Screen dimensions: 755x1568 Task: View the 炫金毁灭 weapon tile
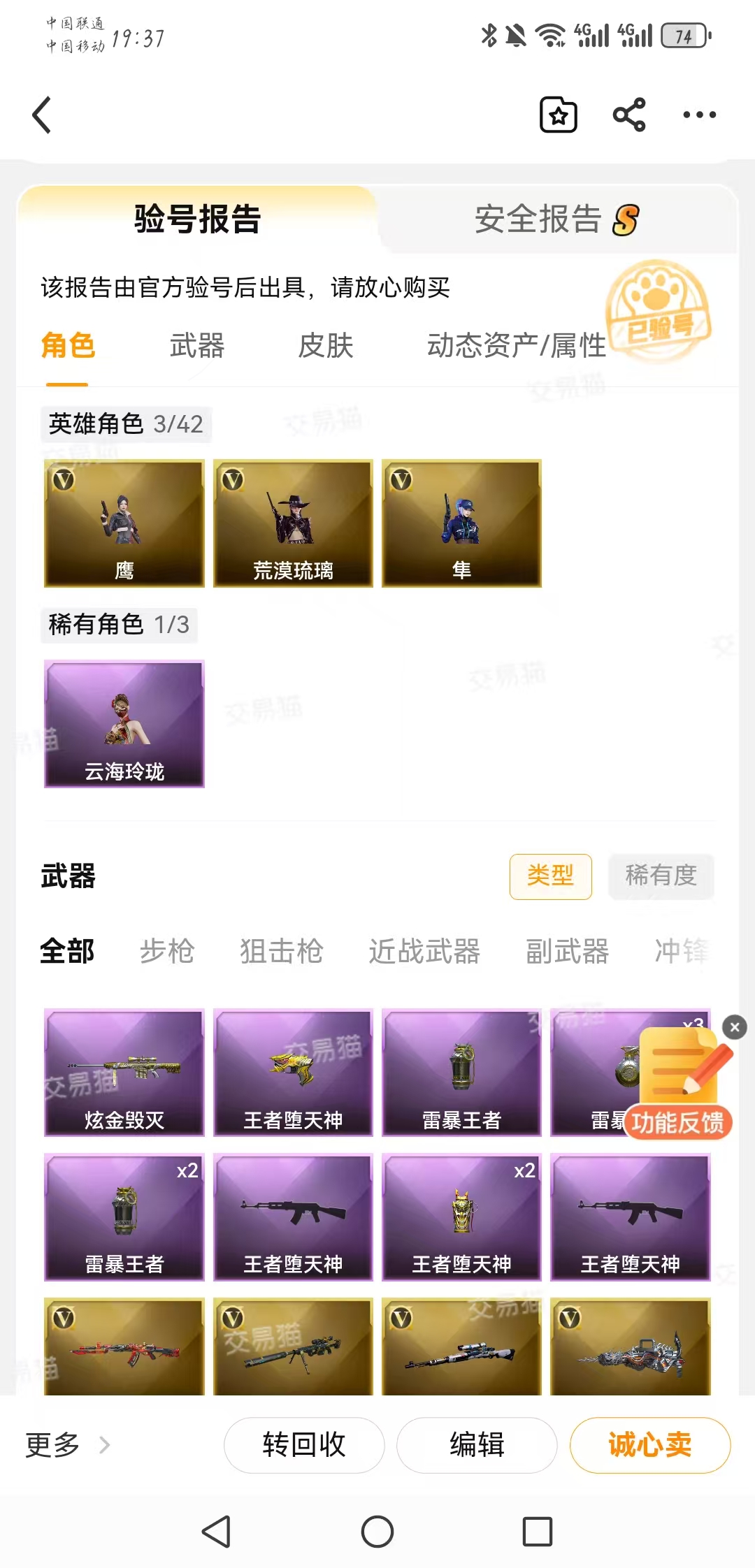pyautogui.click(x=124, y=1073)
